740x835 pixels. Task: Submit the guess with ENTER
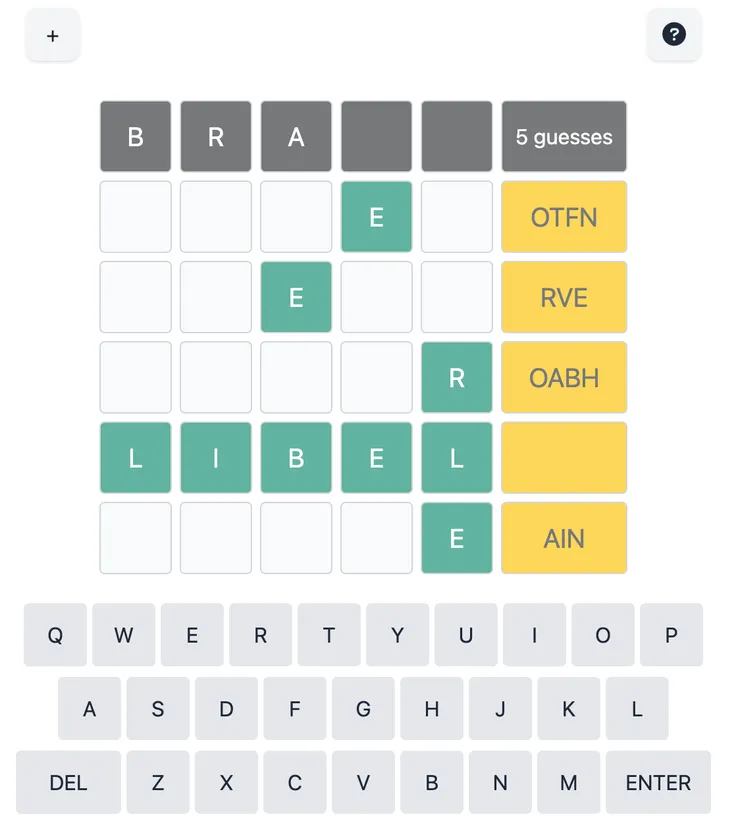[658, 783]
